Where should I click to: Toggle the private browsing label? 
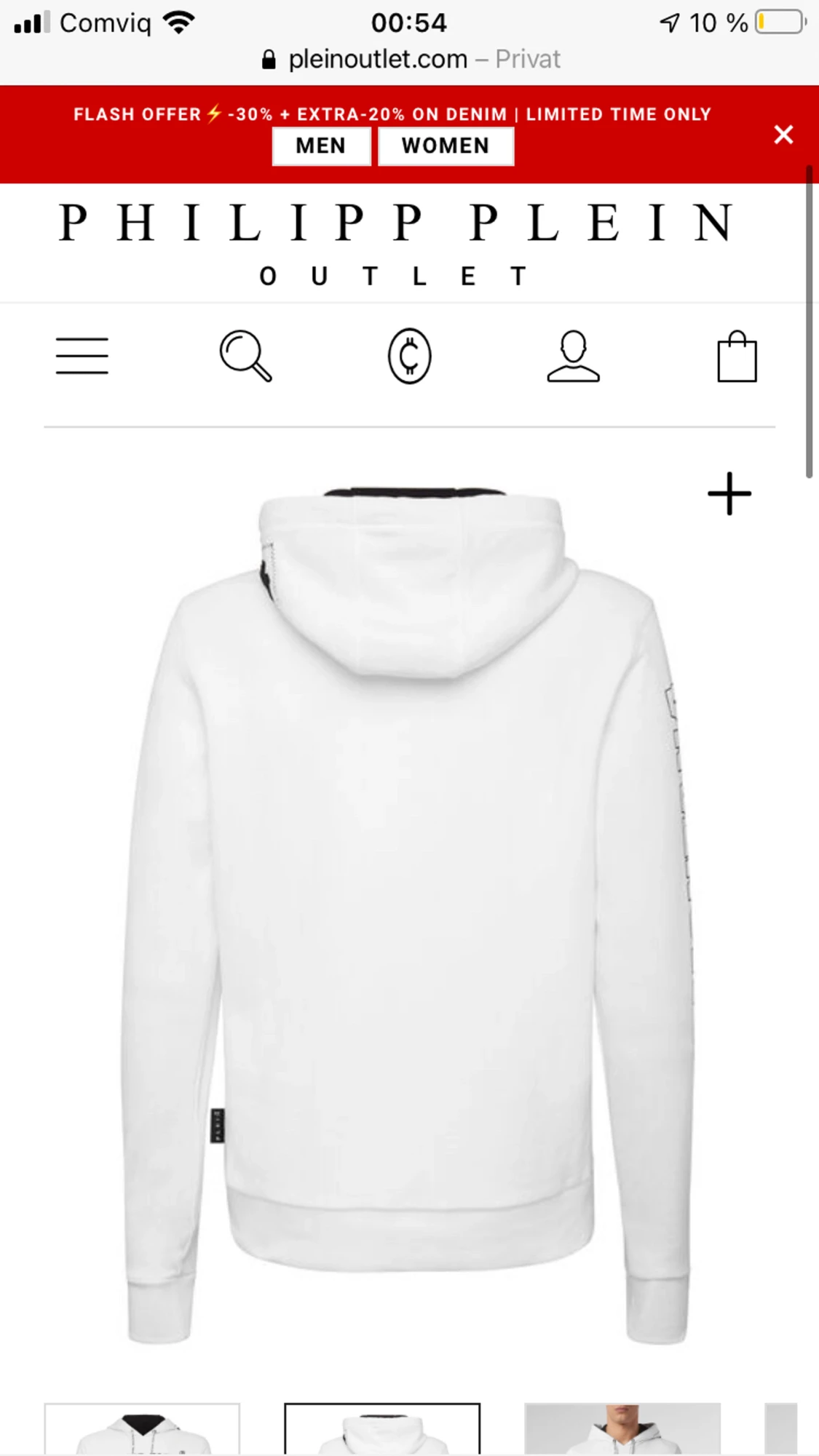click(526, 59)
